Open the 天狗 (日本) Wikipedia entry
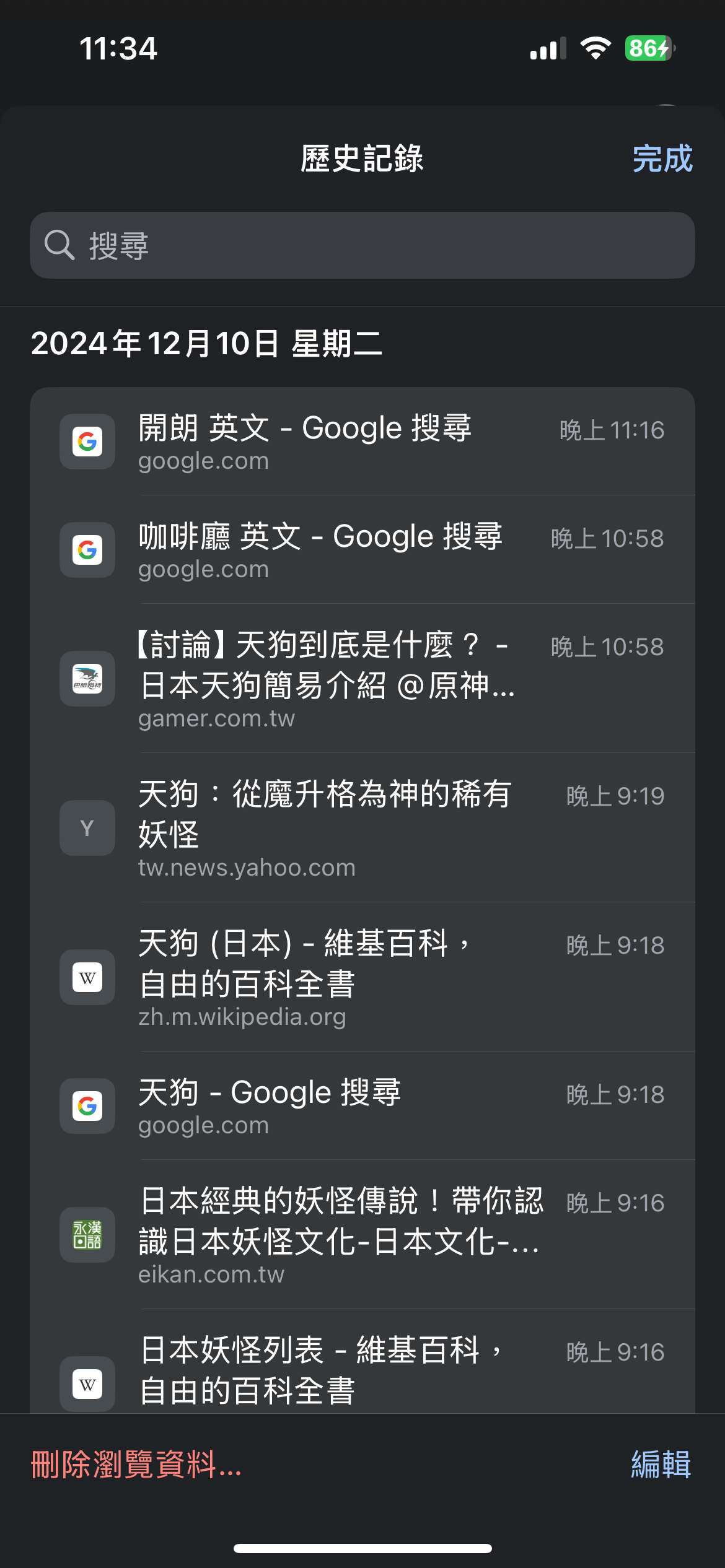 [362, 977]
